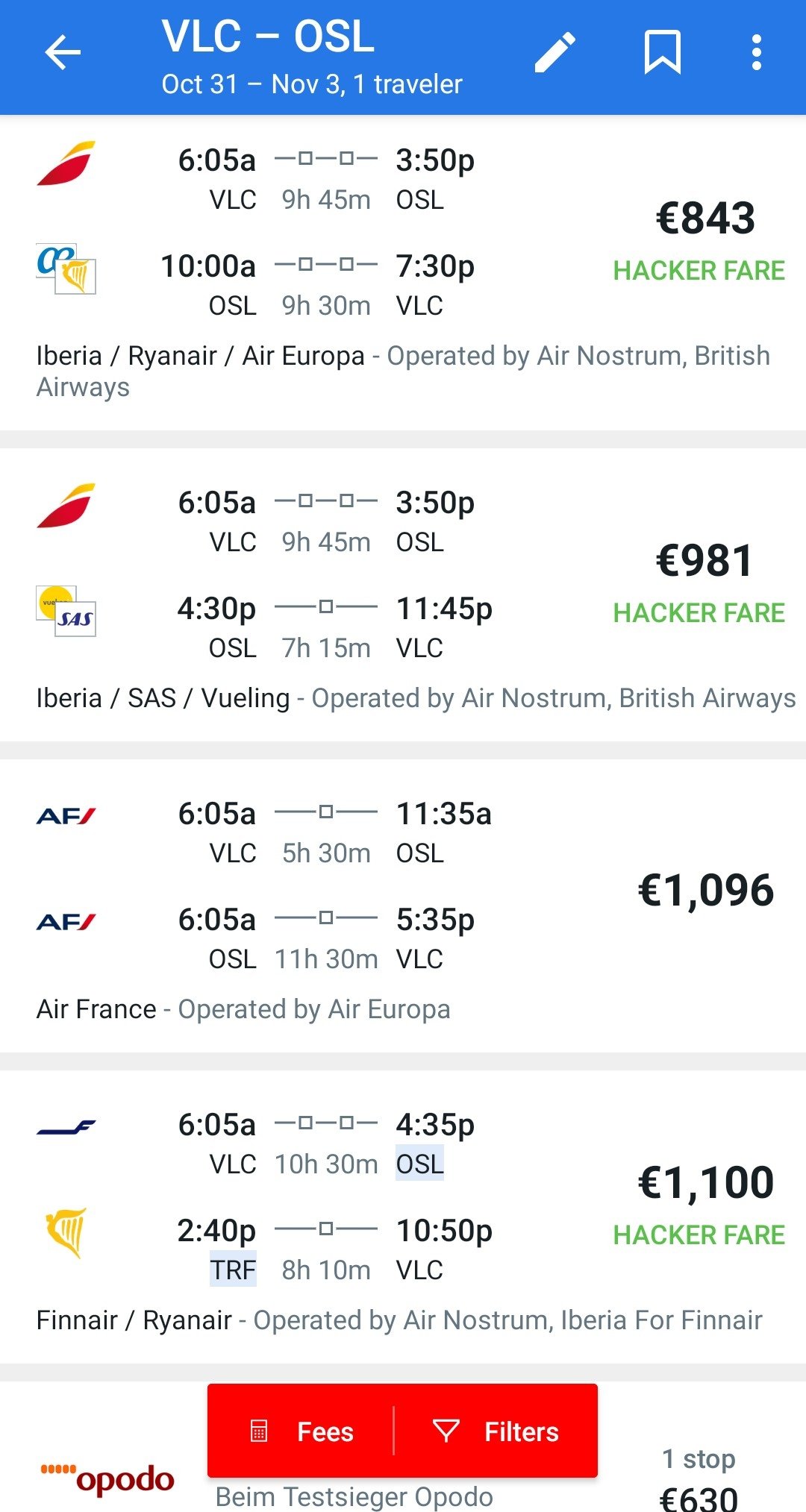
Task: Select the €981 Iberia / SAS / Vueling flight
Action: pos(403,595)
